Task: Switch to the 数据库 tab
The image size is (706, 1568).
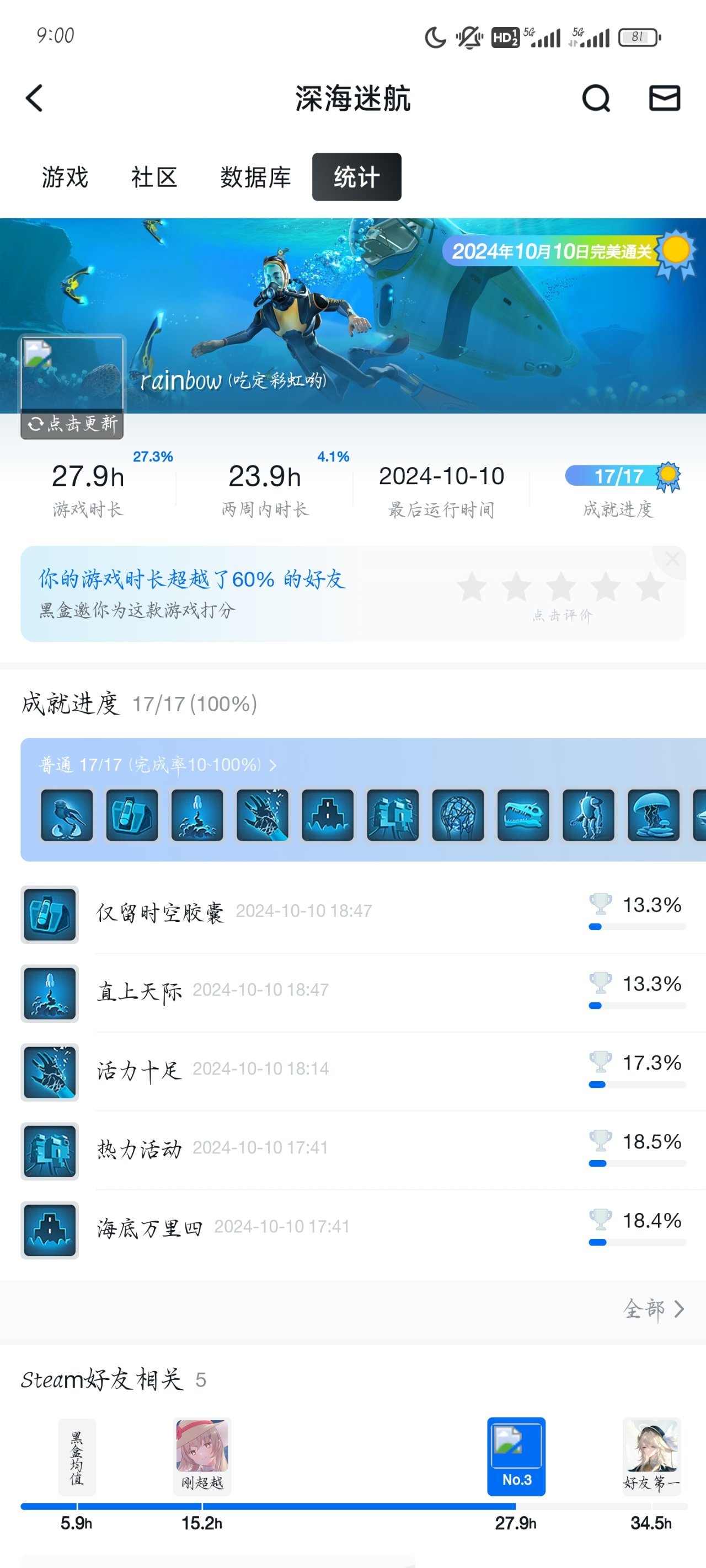Action: click(x=255, y=177)
